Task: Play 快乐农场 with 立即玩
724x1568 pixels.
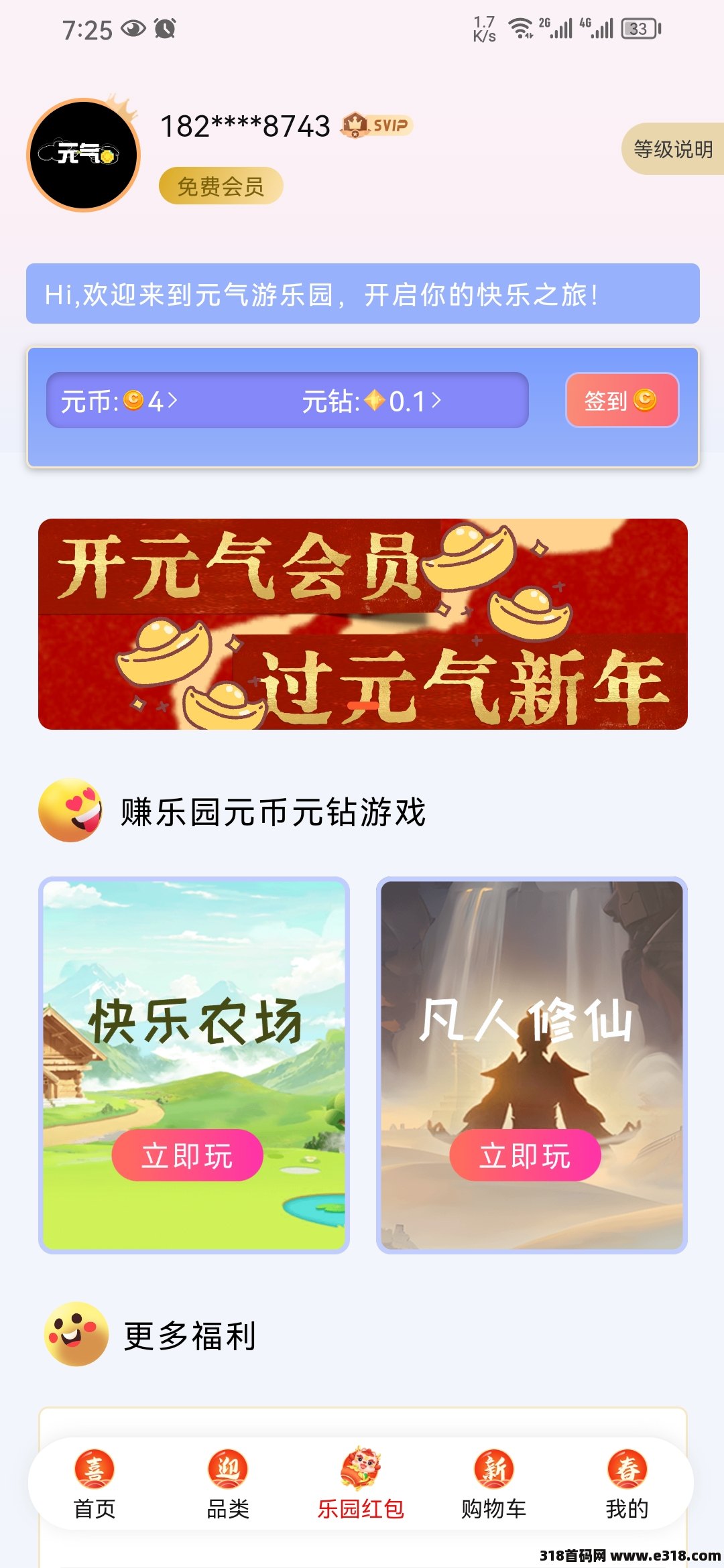Action: tap(187, 1155)
